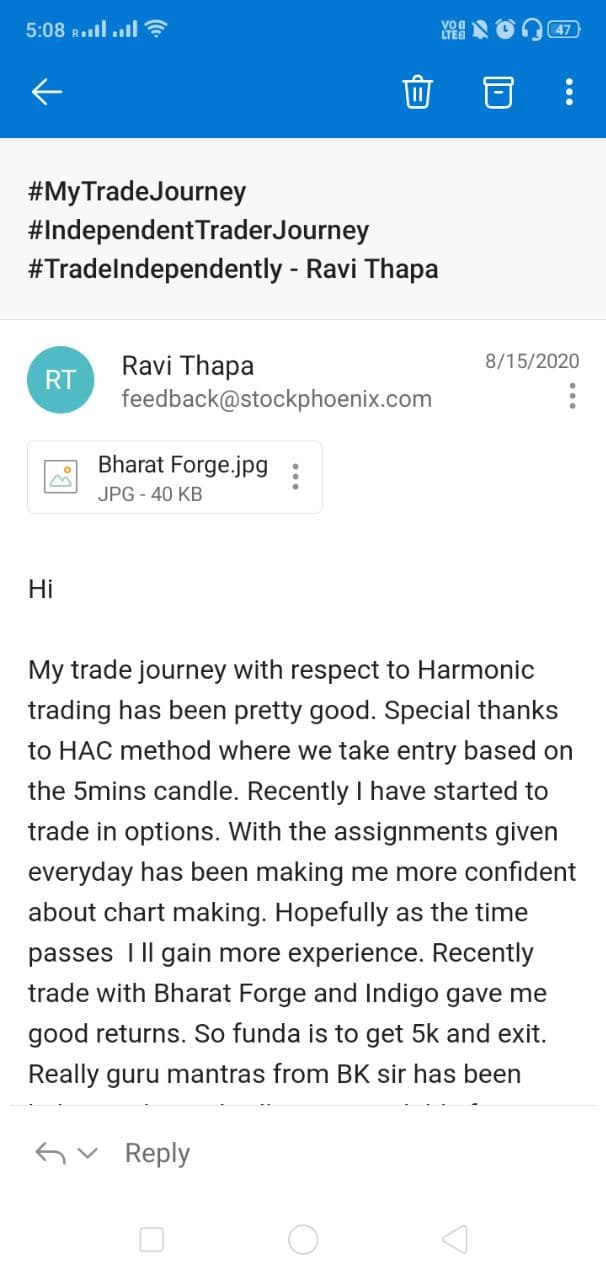The height and width of the screenshot is (1280, 606).
Task: Tap the Reply field to respond
Action: click(x=157, y=1153)
